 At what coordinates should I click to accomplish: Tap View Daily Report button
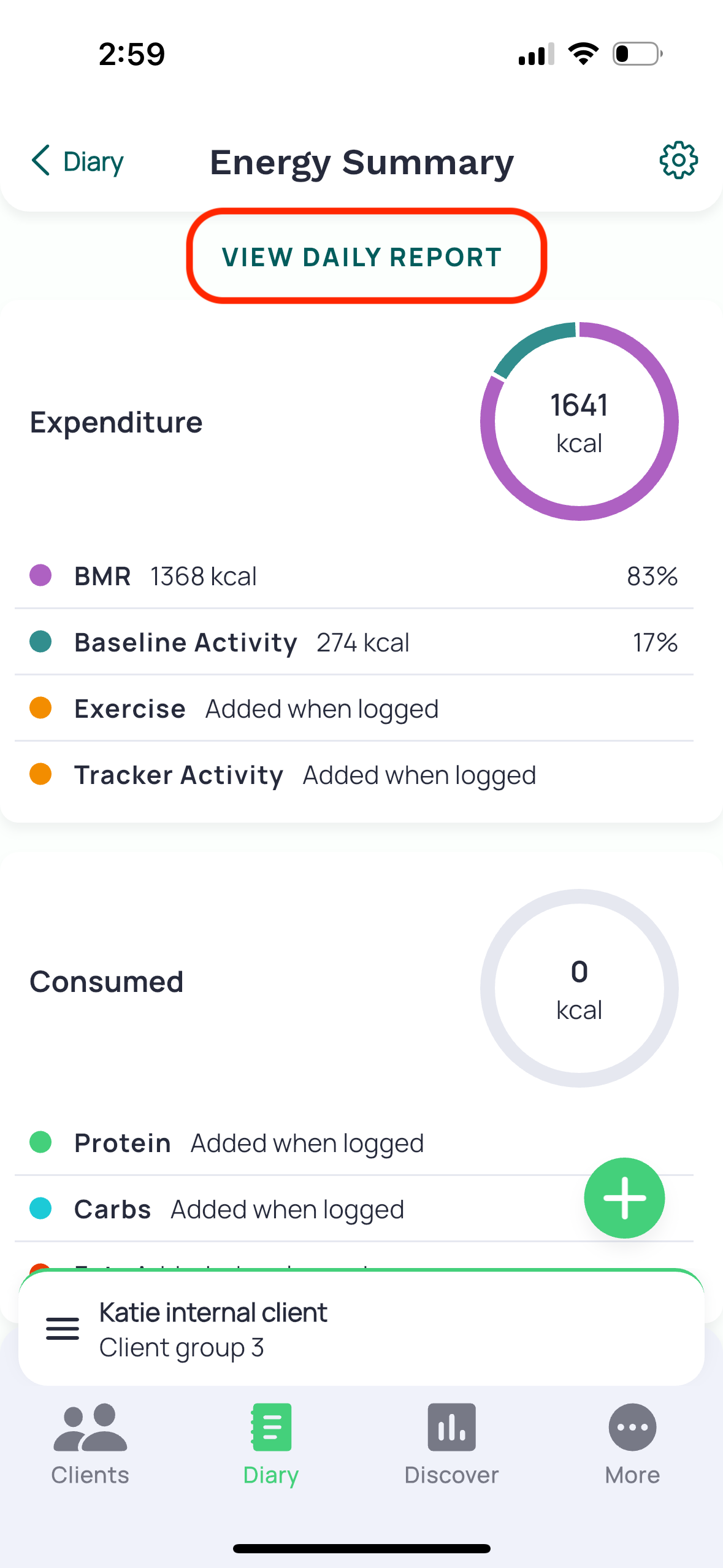coord(362,257)
